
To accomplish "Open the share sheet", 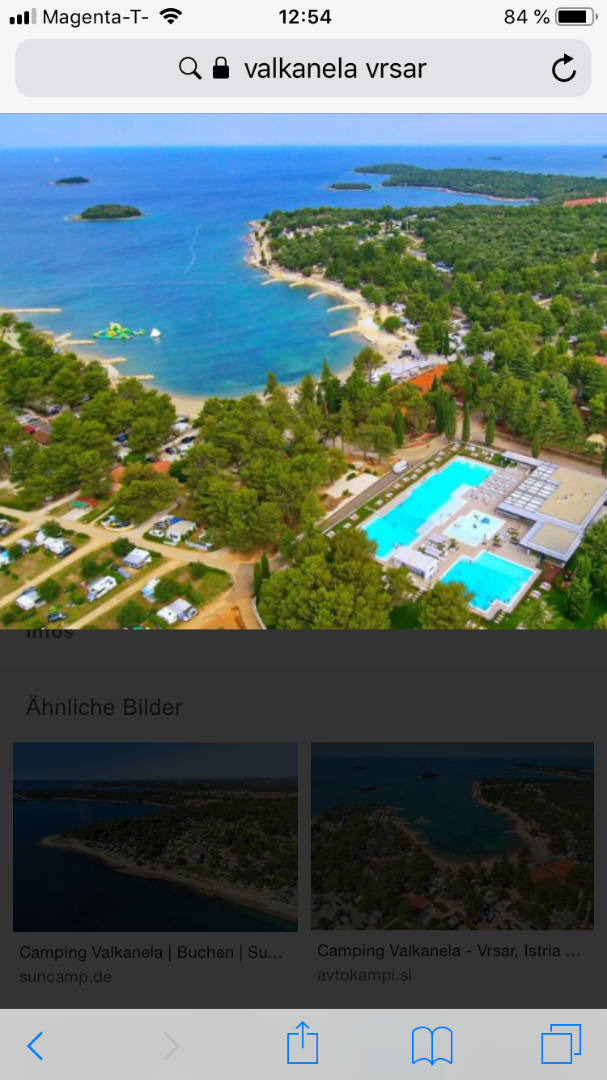I will 302,1043.
